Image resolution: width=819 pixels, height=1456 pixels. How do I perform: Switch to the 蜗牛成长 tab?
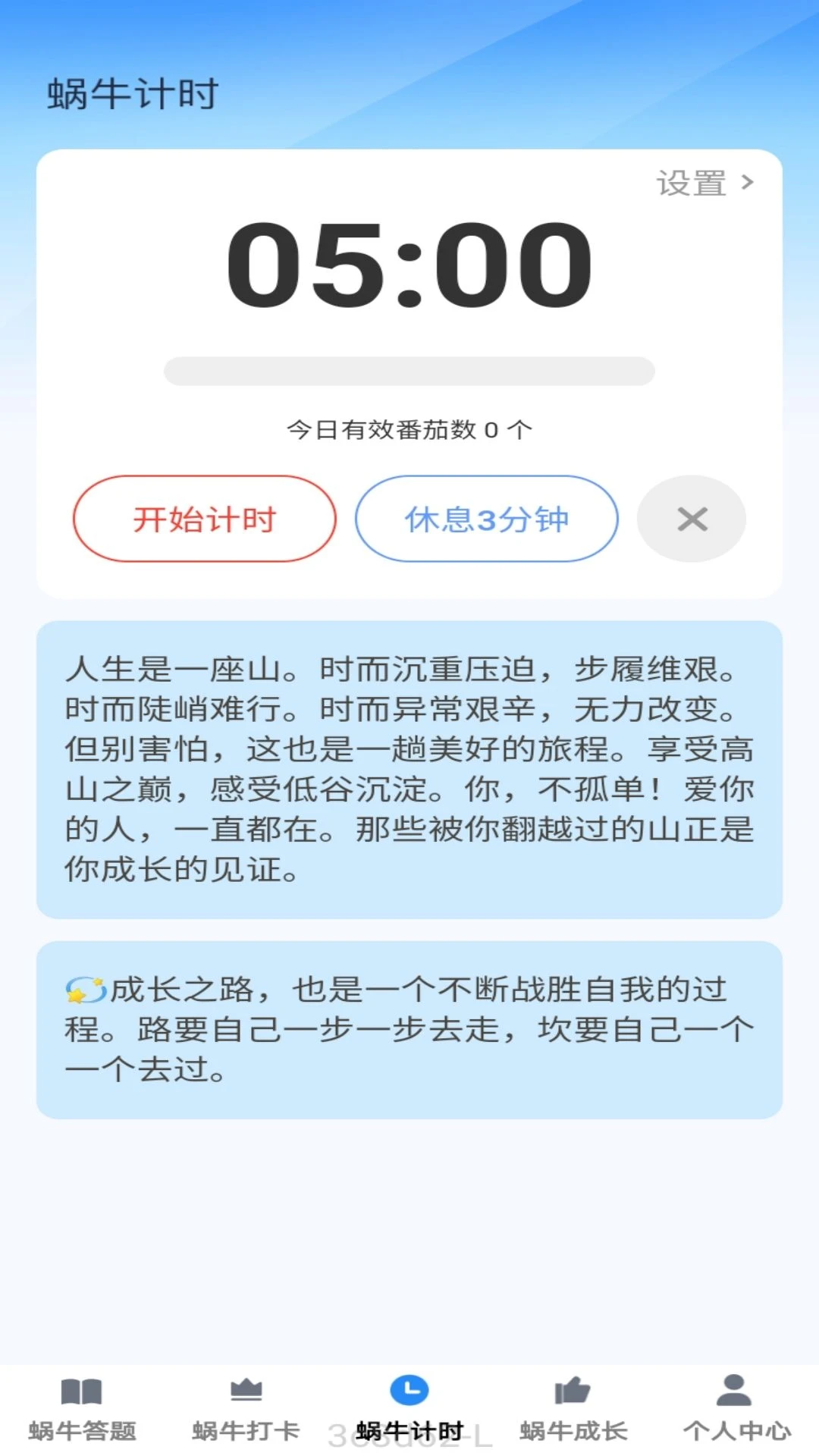tap(573, 1410)
